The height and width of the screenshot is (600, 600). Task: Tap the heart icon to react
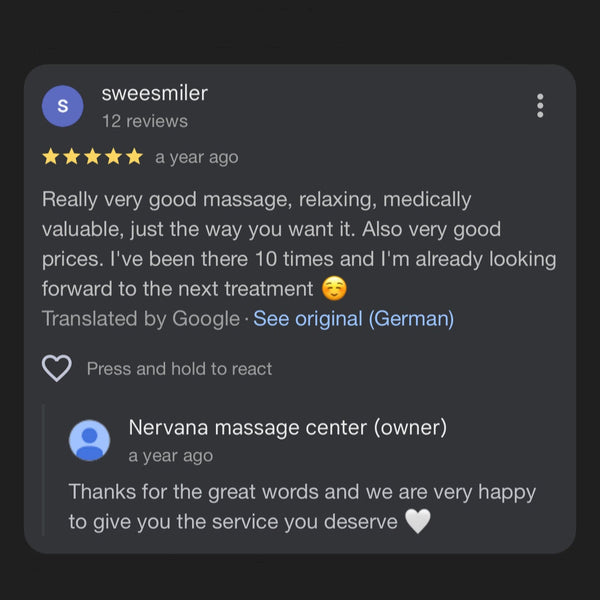point(57,368)
